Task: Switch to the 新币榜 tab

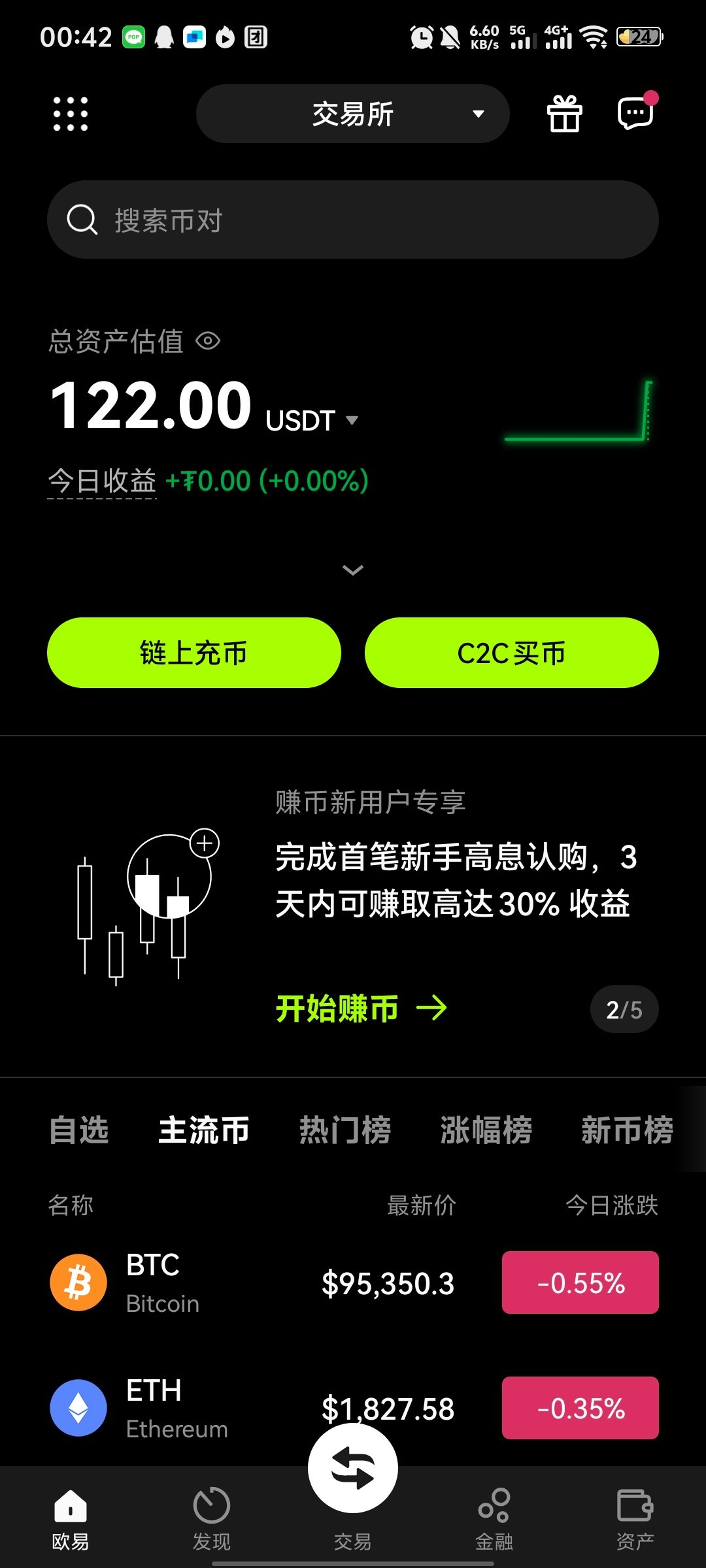Action: point(626,1130)
